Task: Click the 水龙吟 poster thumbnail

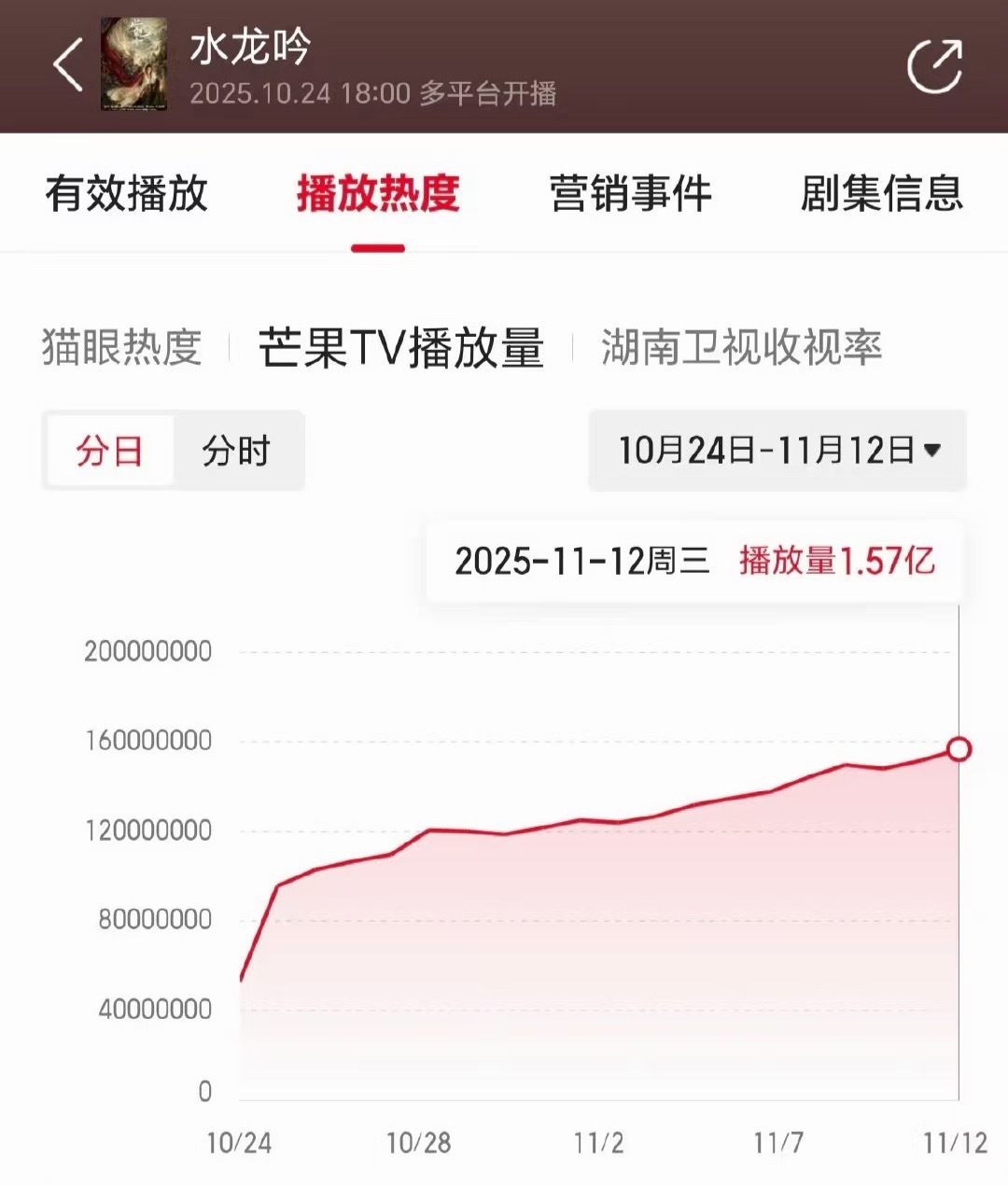Action: coord(133,65)
